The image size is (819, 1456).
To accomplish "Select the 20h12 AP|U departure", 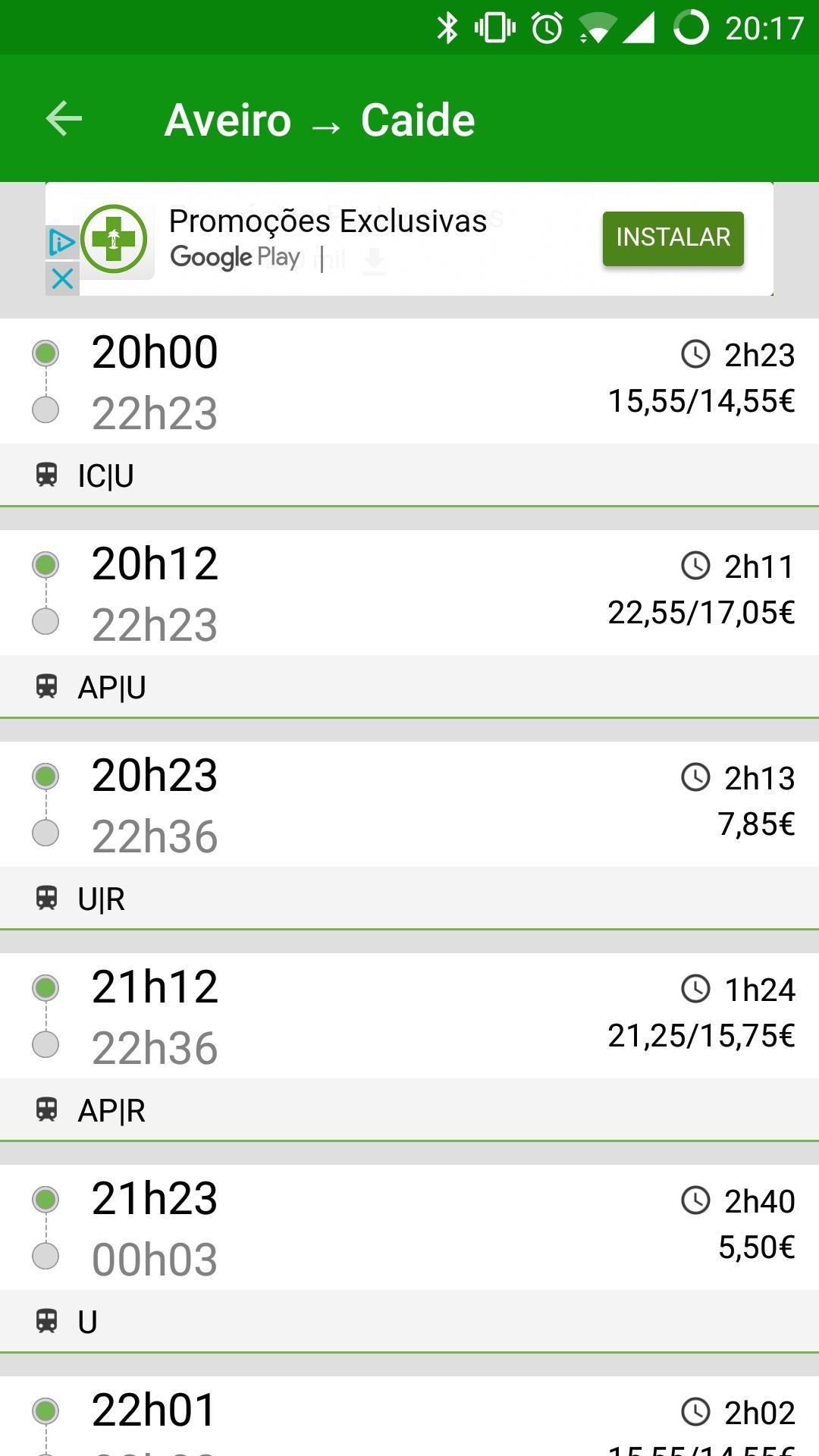I will (409, 624).
